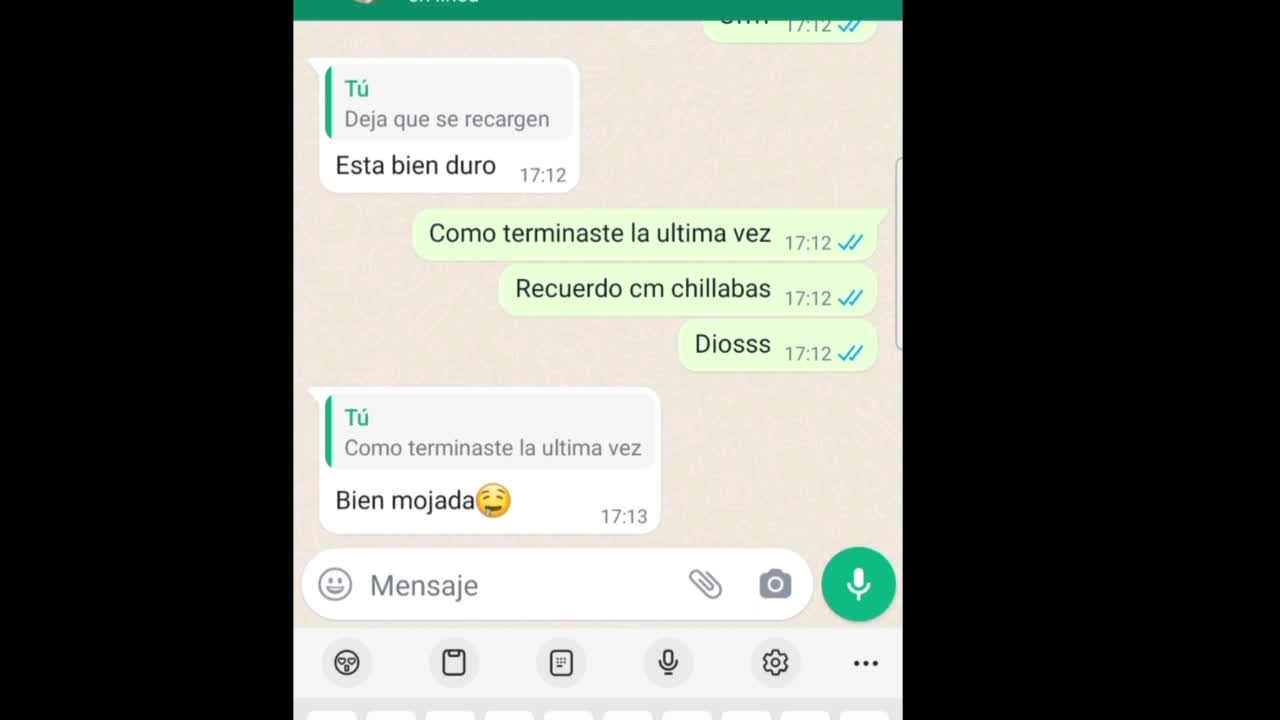
Task: Show more keyboard toolbar options
Action: pyautogui.click(x=866, y=663)
